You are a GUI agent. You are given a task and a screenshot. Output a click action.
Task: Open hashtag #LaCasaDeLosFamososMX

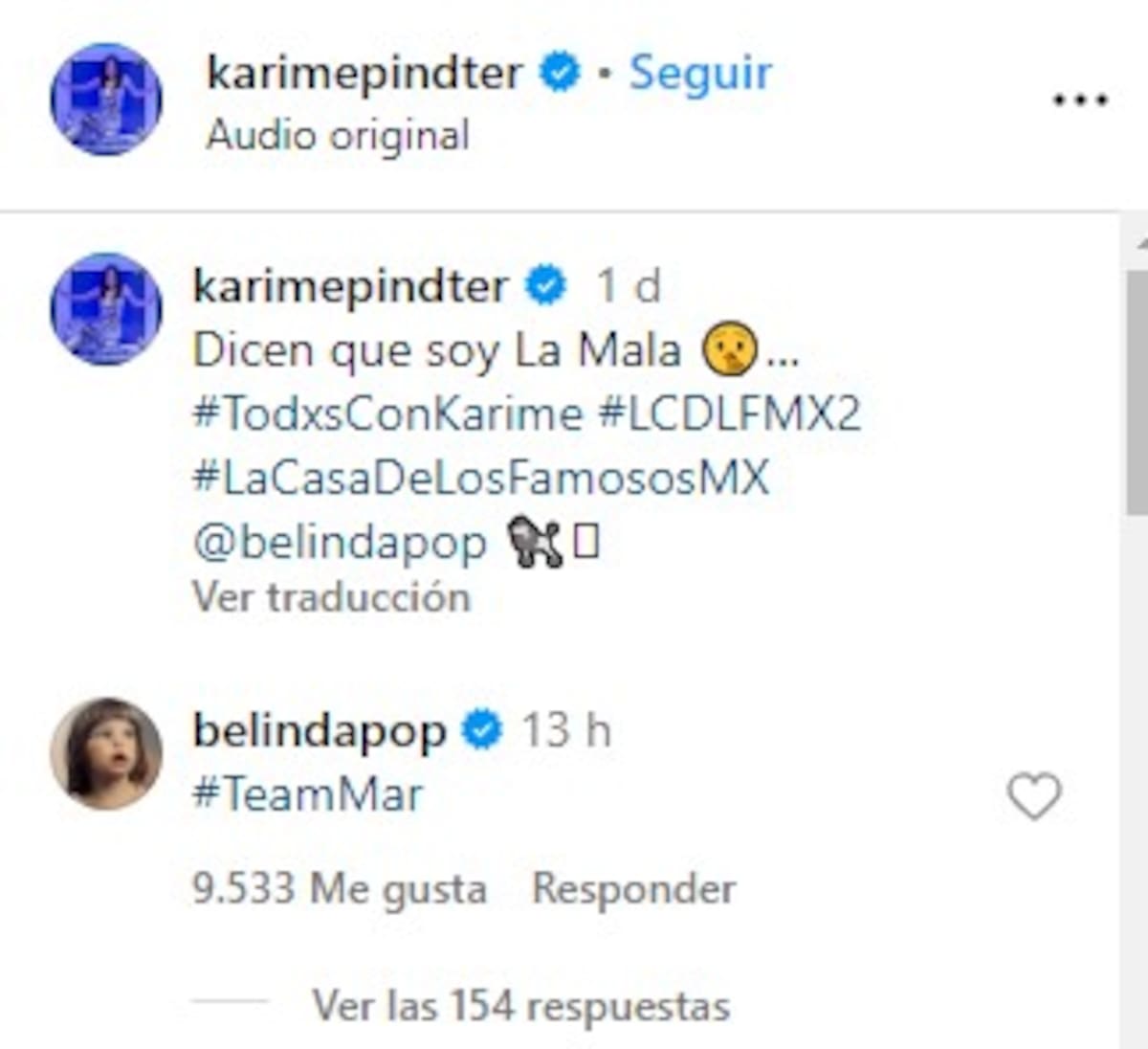(x=481, y=478)
